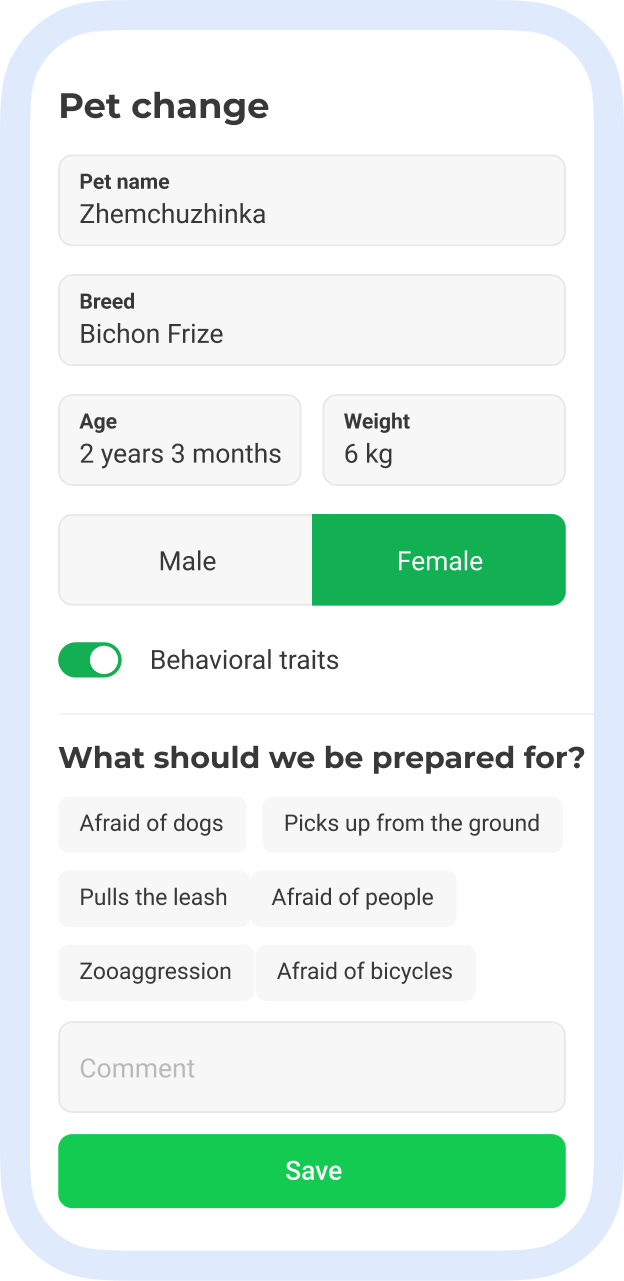Select the Afraid of people chip
624x1281 pixels.
click(353, 898)
